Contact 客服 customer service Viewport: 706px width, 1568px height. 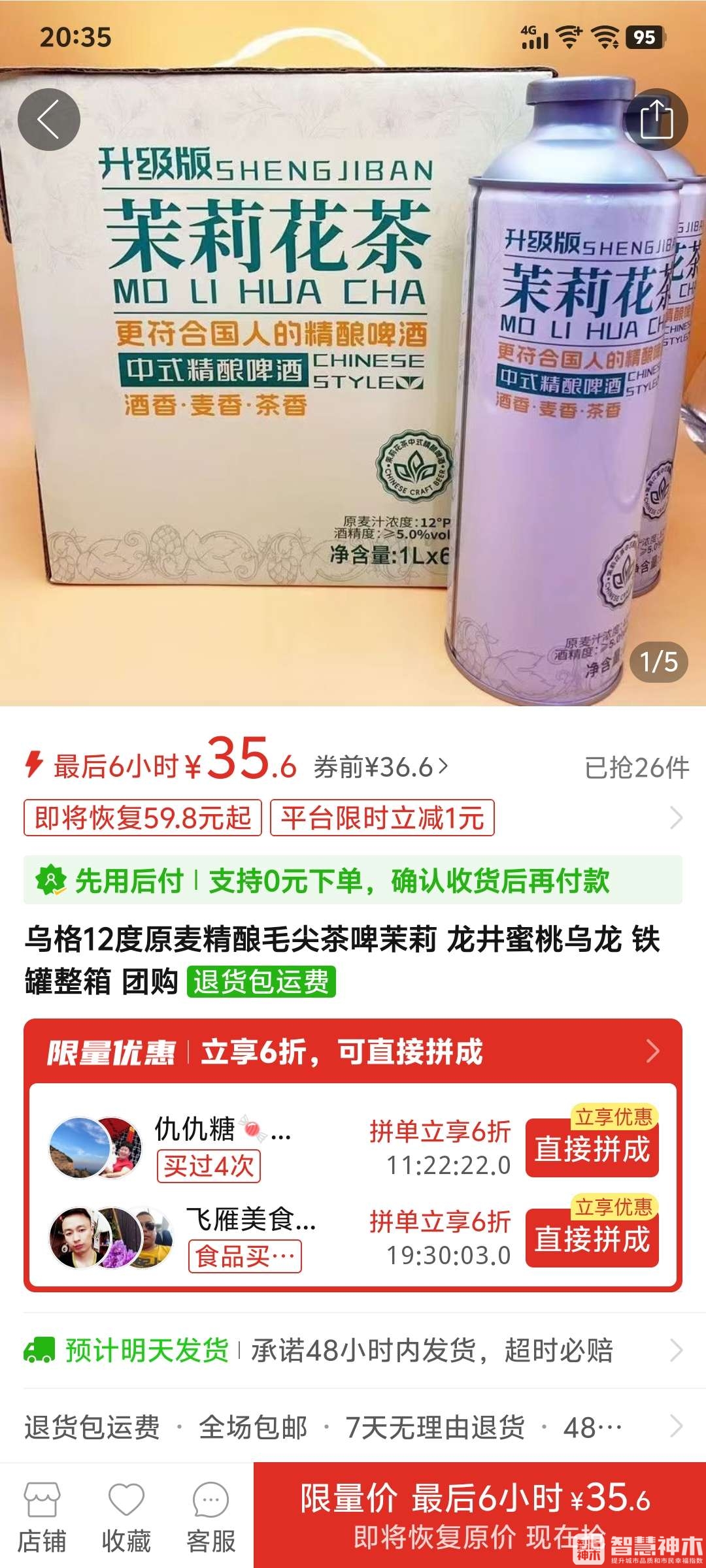click(210, 1516)
